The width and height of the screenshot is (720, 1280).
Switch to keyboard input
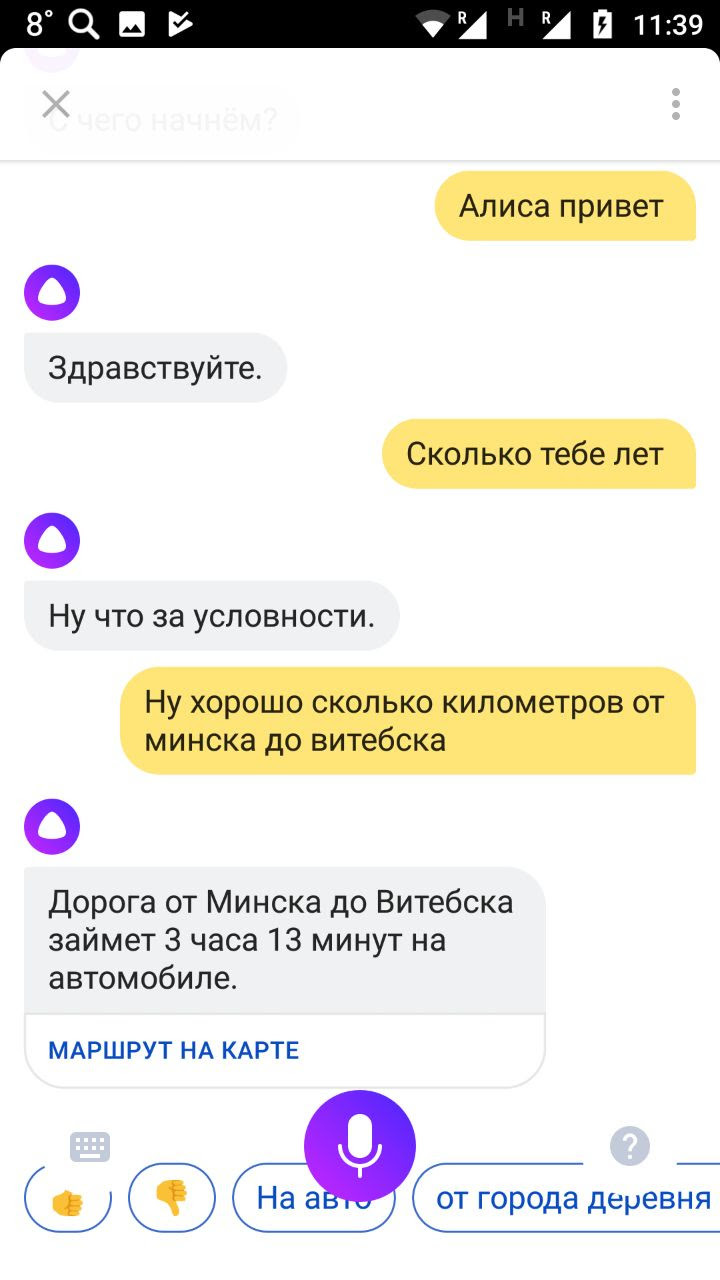(90, 1146)
